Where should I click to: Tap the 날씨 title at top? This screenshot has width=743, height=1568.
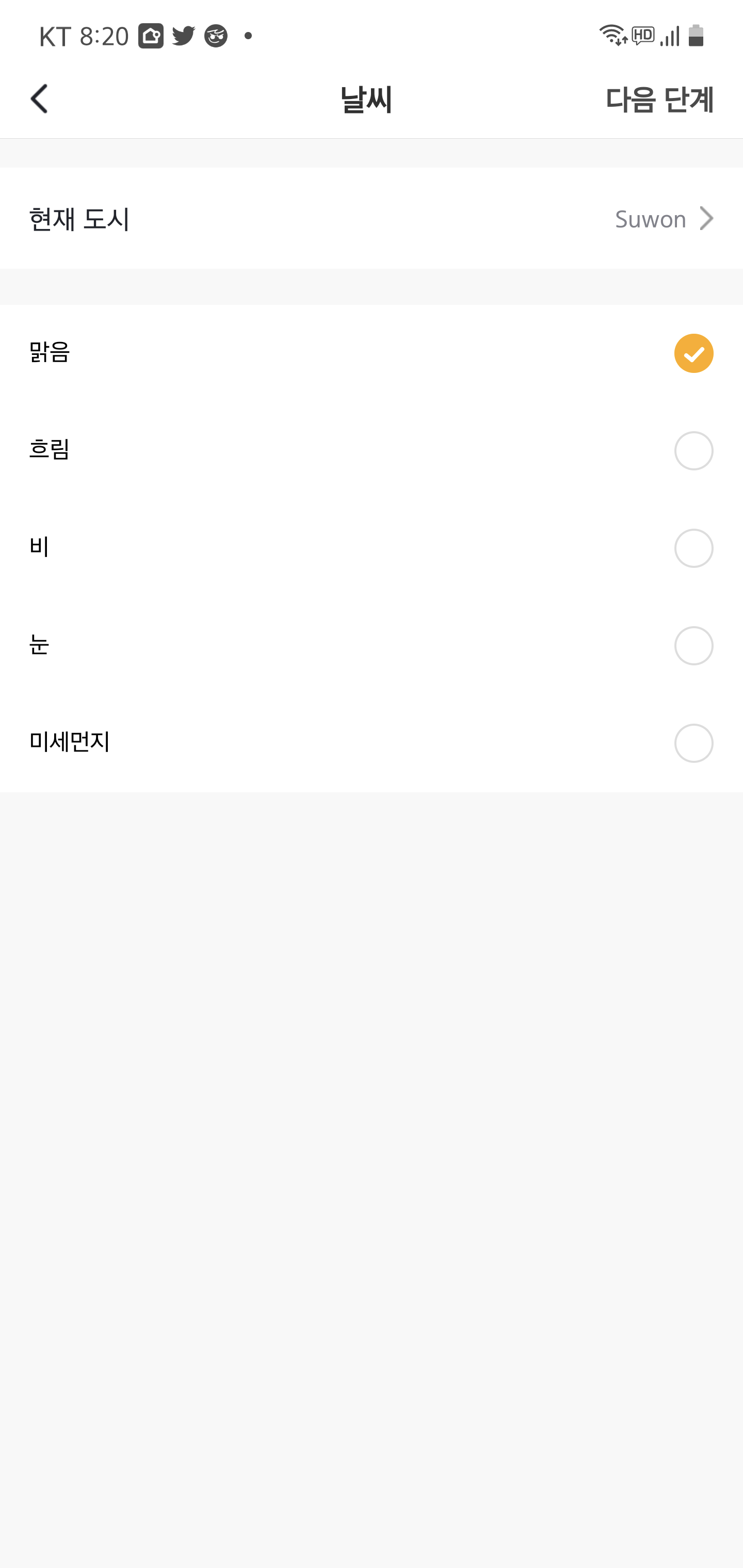[x=365, y=99]
